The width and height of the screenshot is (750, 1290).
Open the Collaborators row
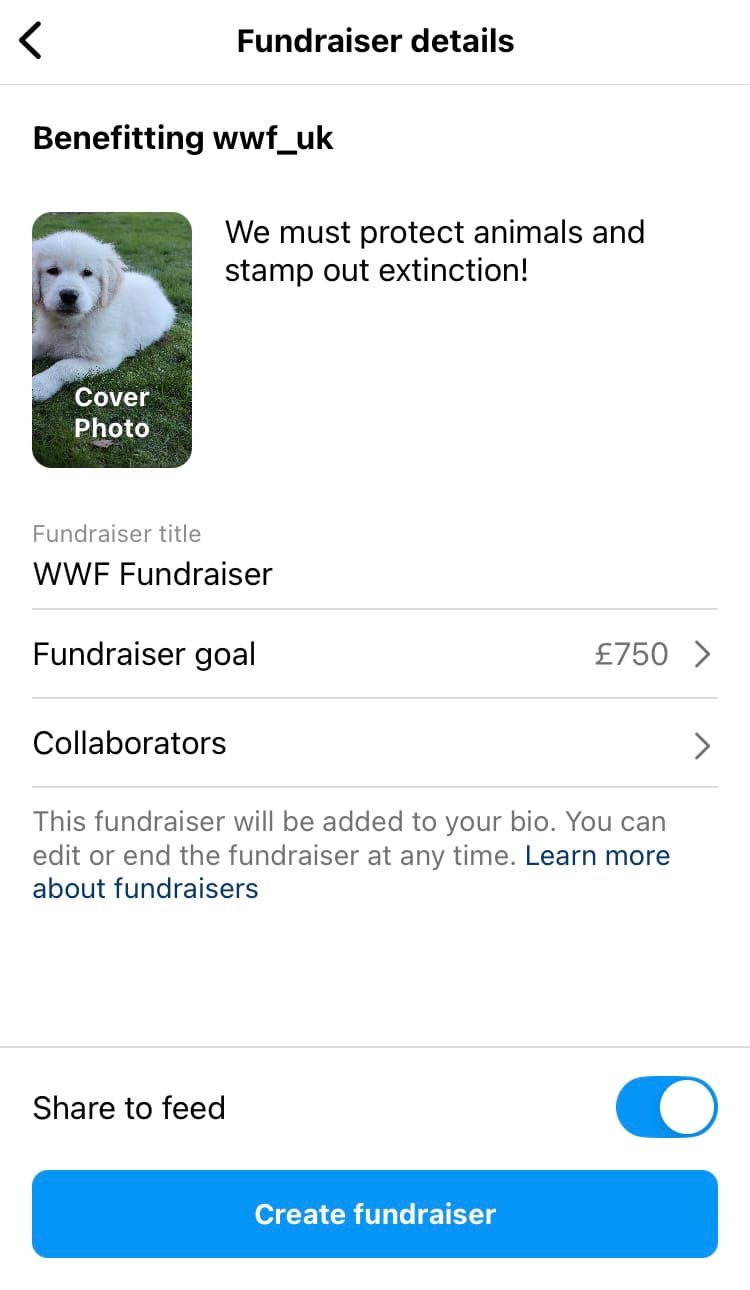(x=375, y=743)
